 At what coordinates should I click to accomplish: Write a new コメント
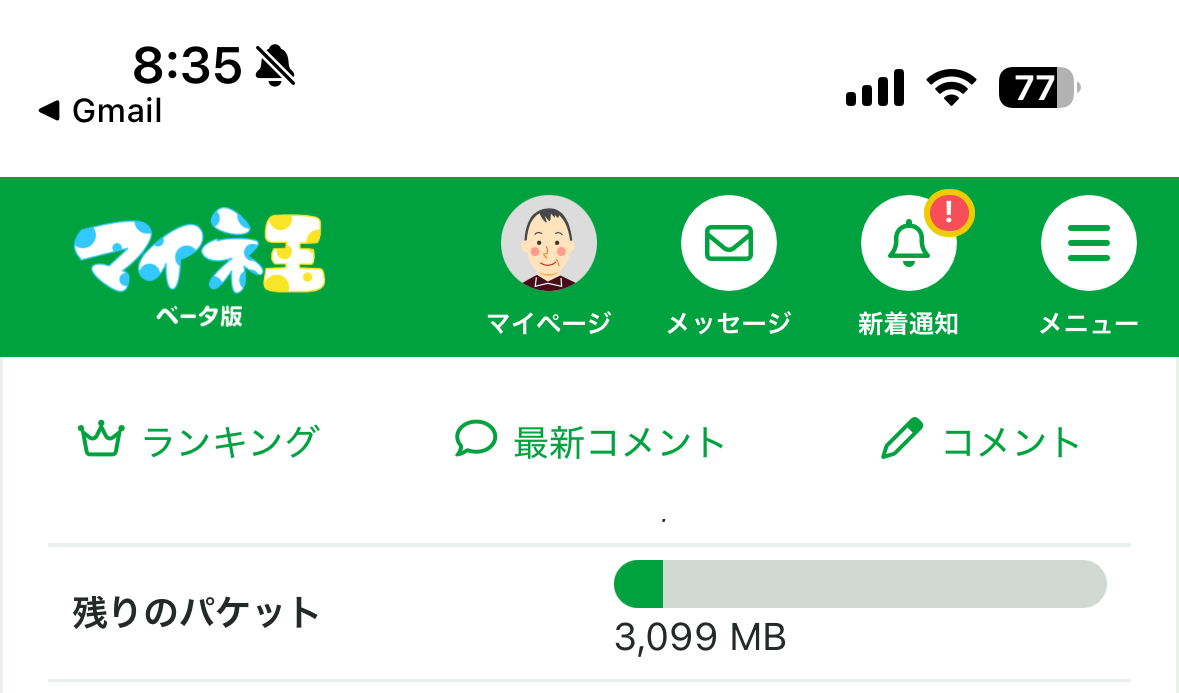(980, 441)
